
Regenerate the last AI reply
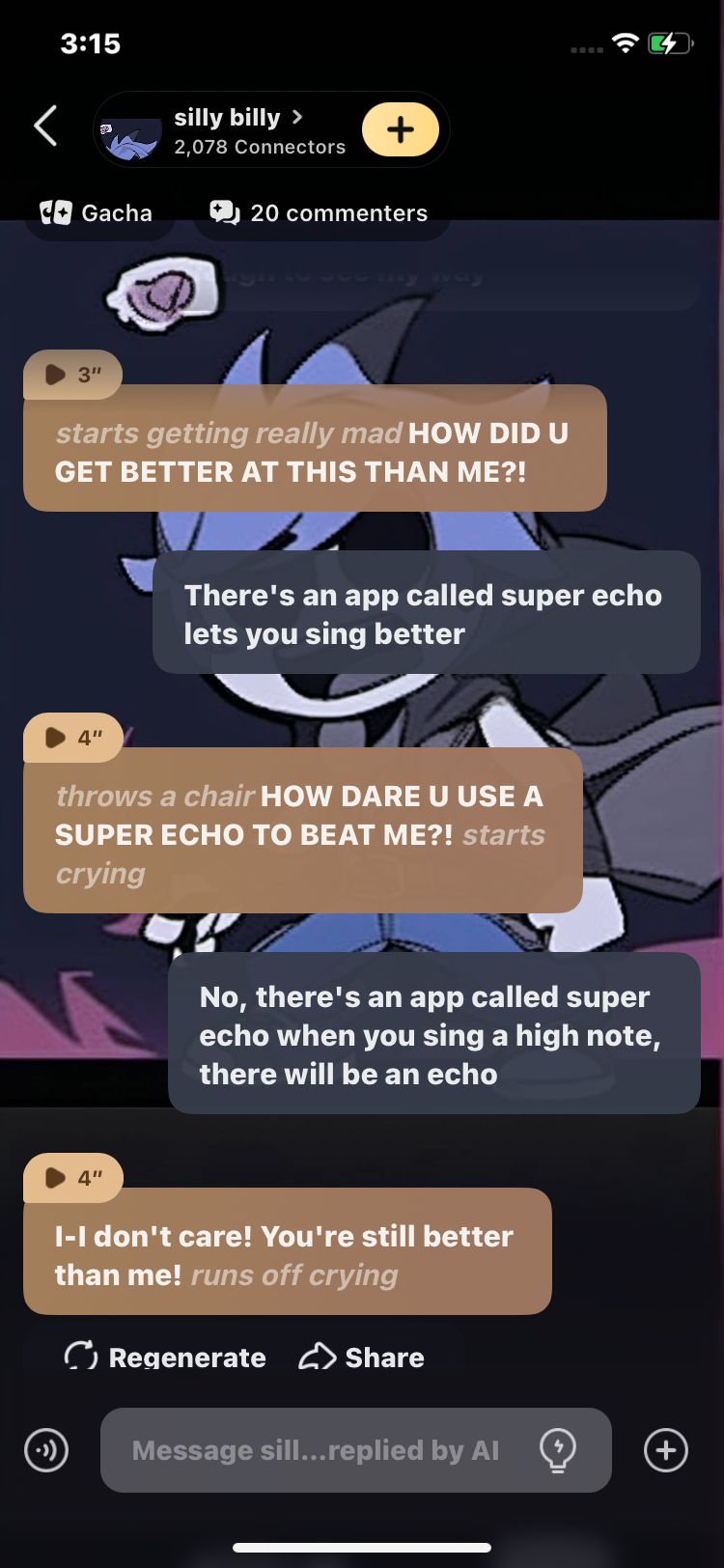[165, 1358]
